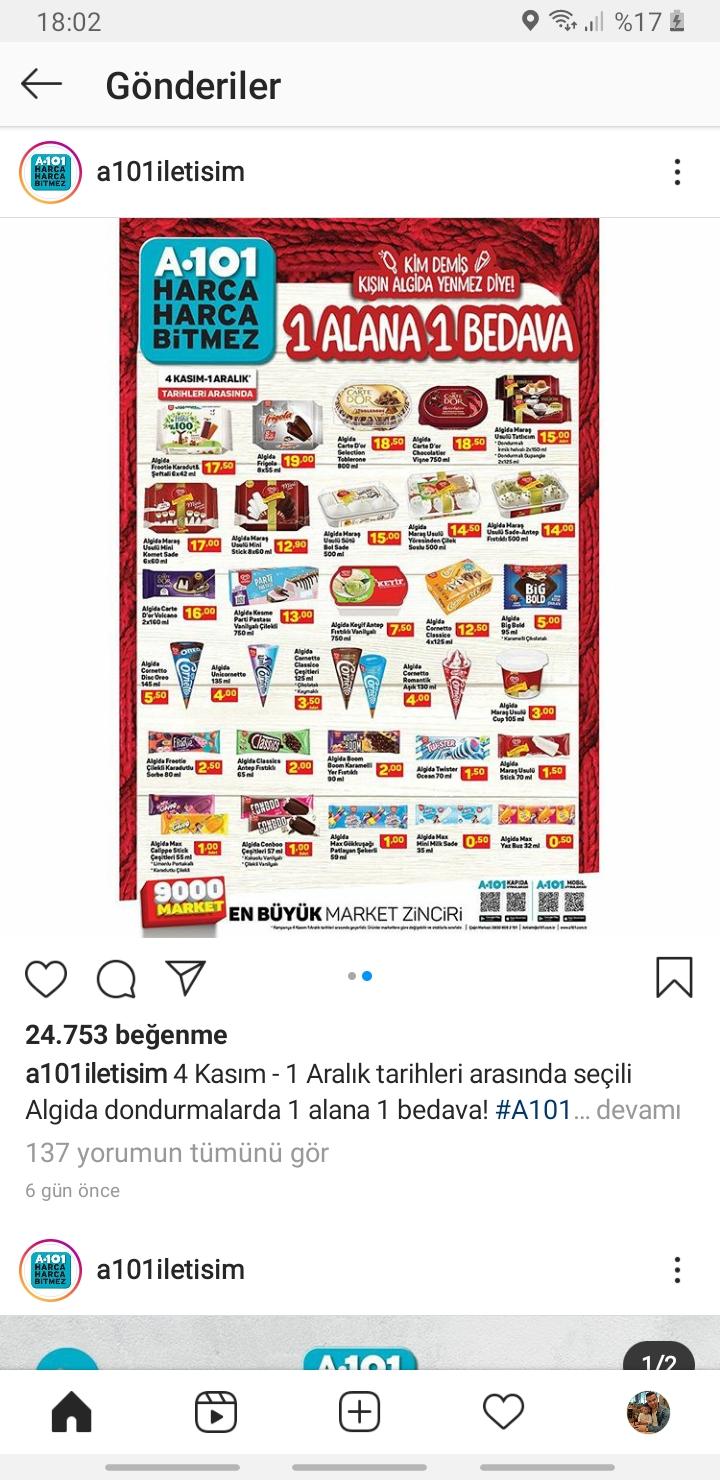This screenshot has width=720, height=1480.
Task: View all 137 comments
Action: pyautogui.click(x=177, y=1153)
